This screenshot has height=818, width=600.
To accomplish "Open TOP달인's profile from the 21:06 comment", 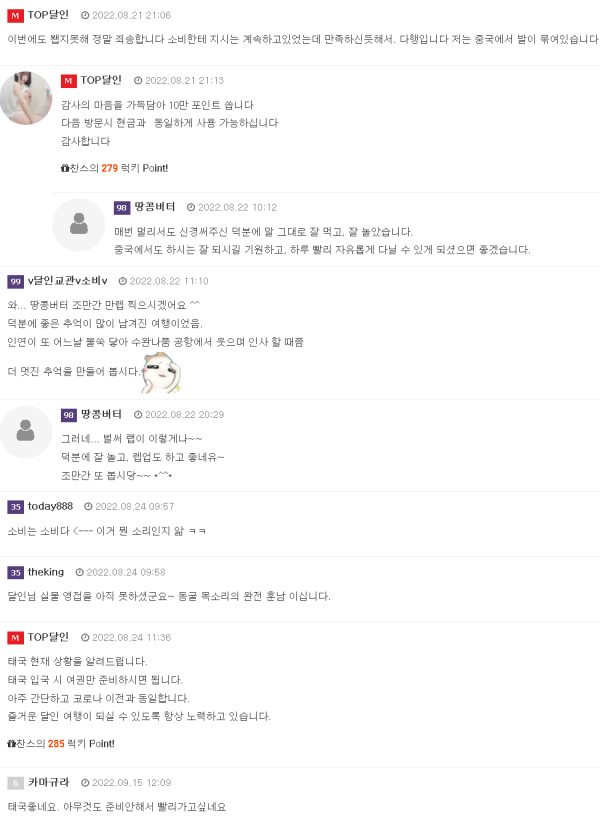I will point(48,15).
